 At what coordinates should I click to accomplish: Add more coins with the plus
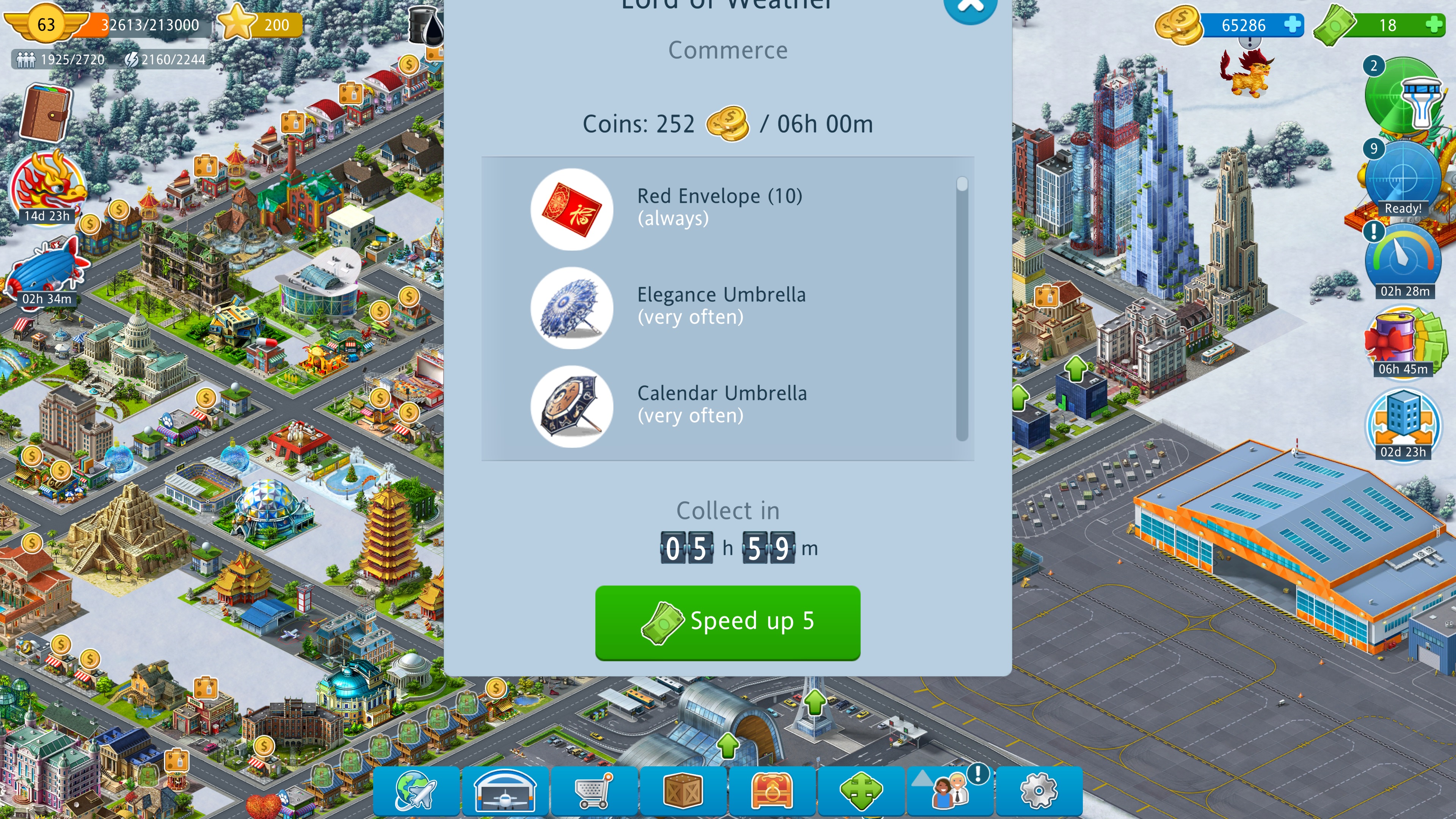pyautogui.click(x=1292, y=25)
